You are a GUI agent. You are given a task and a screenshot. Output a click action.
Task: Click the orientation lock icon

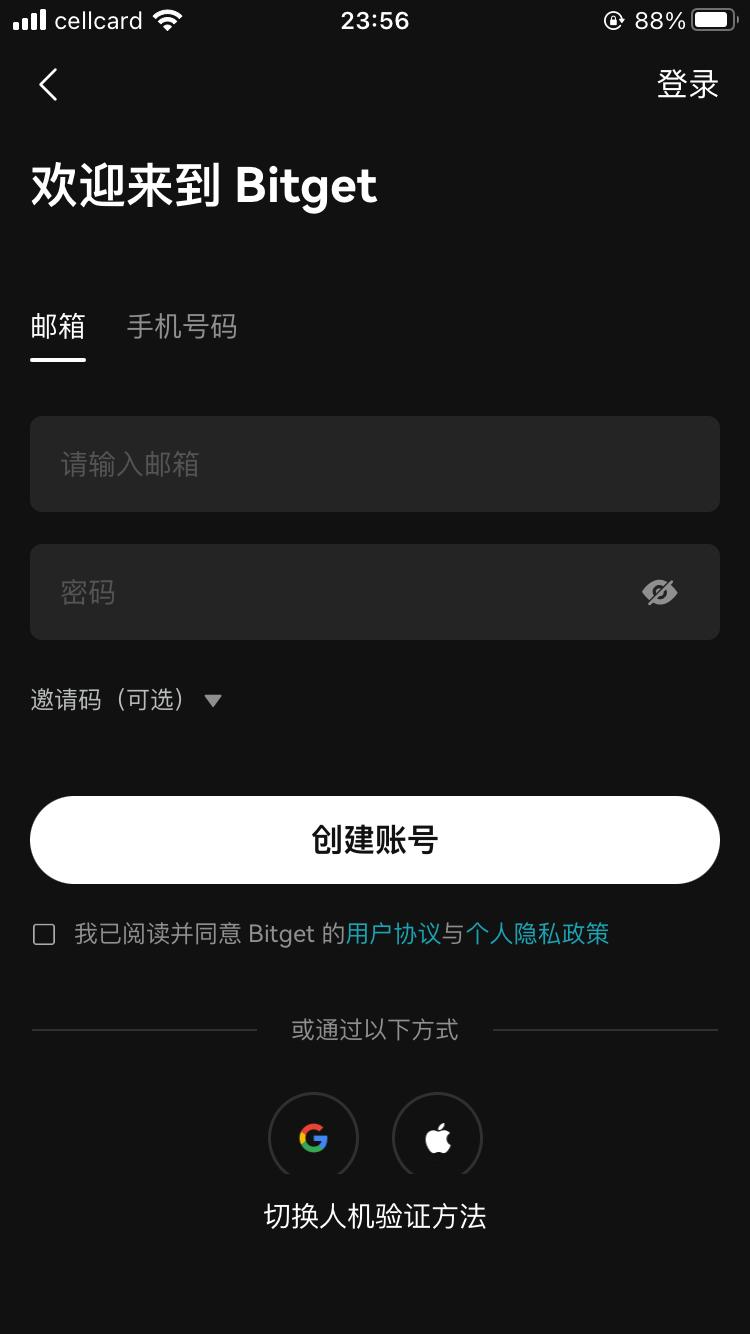(614, 19)
